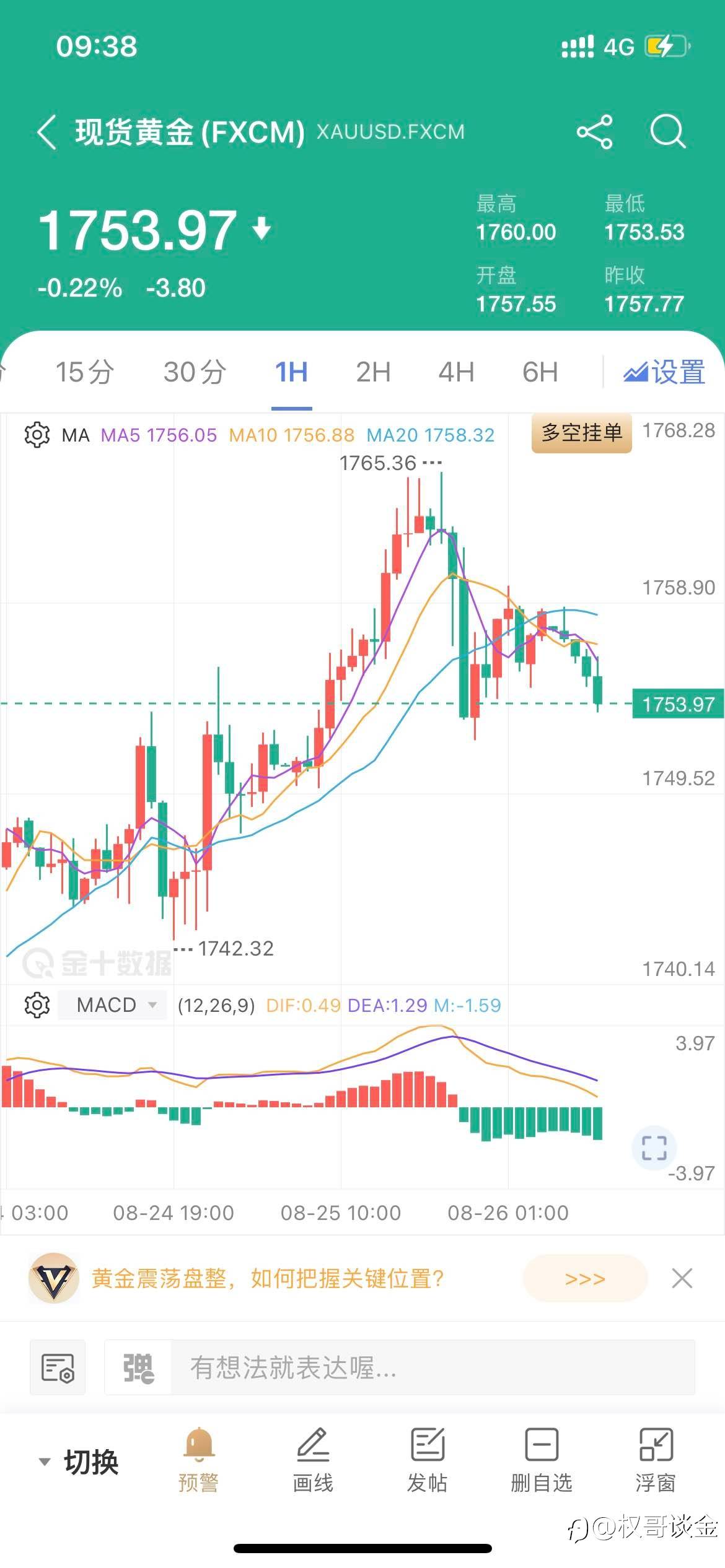Enter fullscreen chart view
725x1568 pixels.
coord(654,1148)
